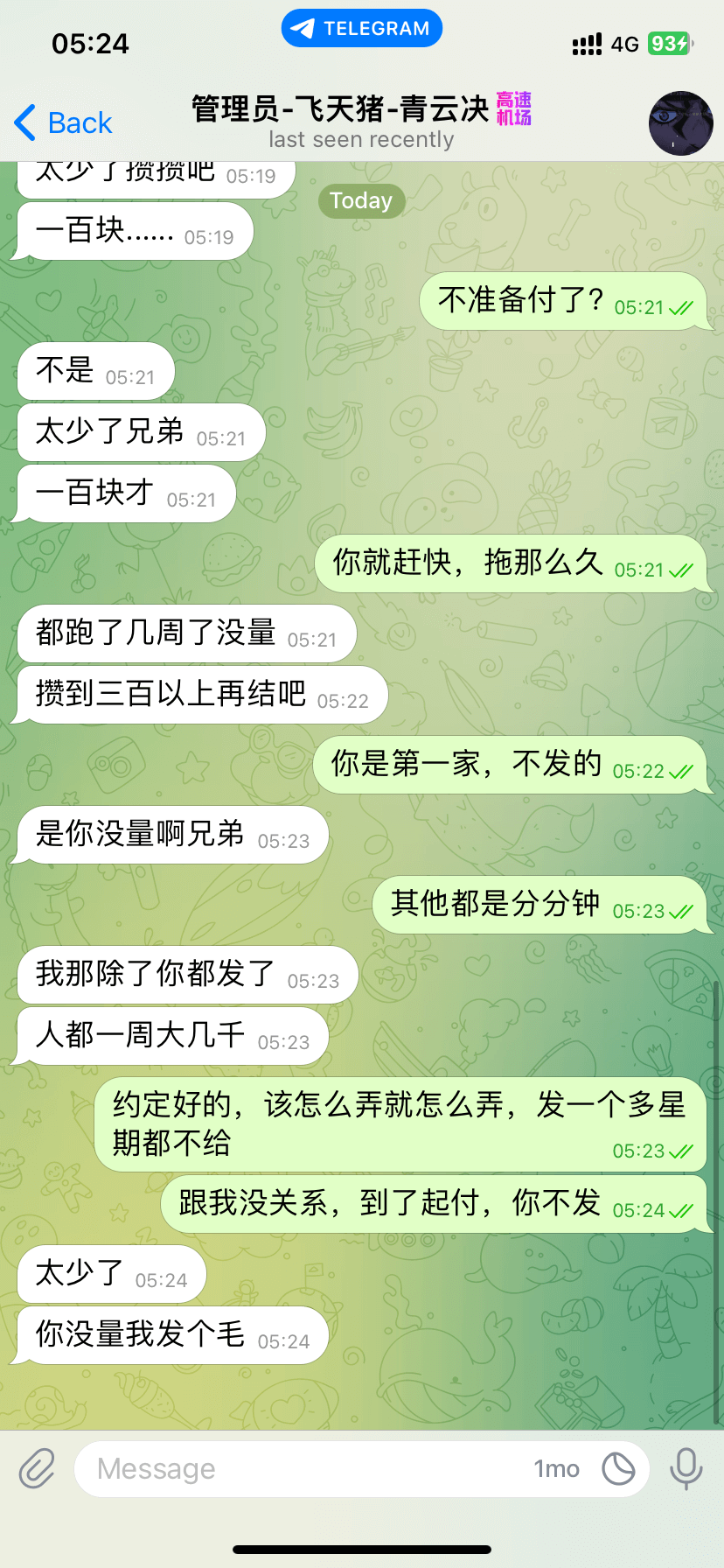Open chat info via the contact name header

pos(360,121)
